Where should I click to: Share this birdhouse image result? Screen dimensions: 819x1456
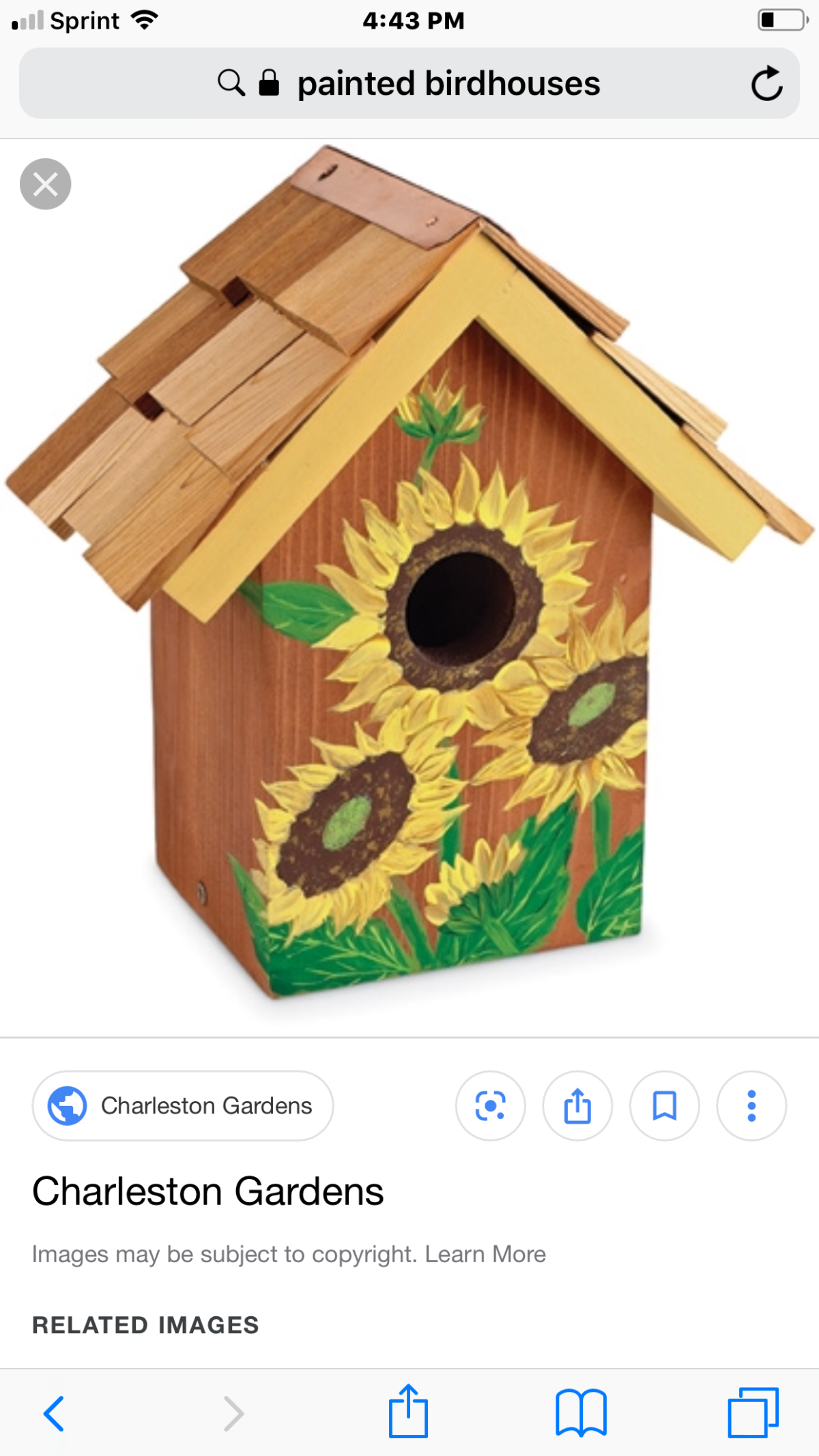pos(577,1105)
